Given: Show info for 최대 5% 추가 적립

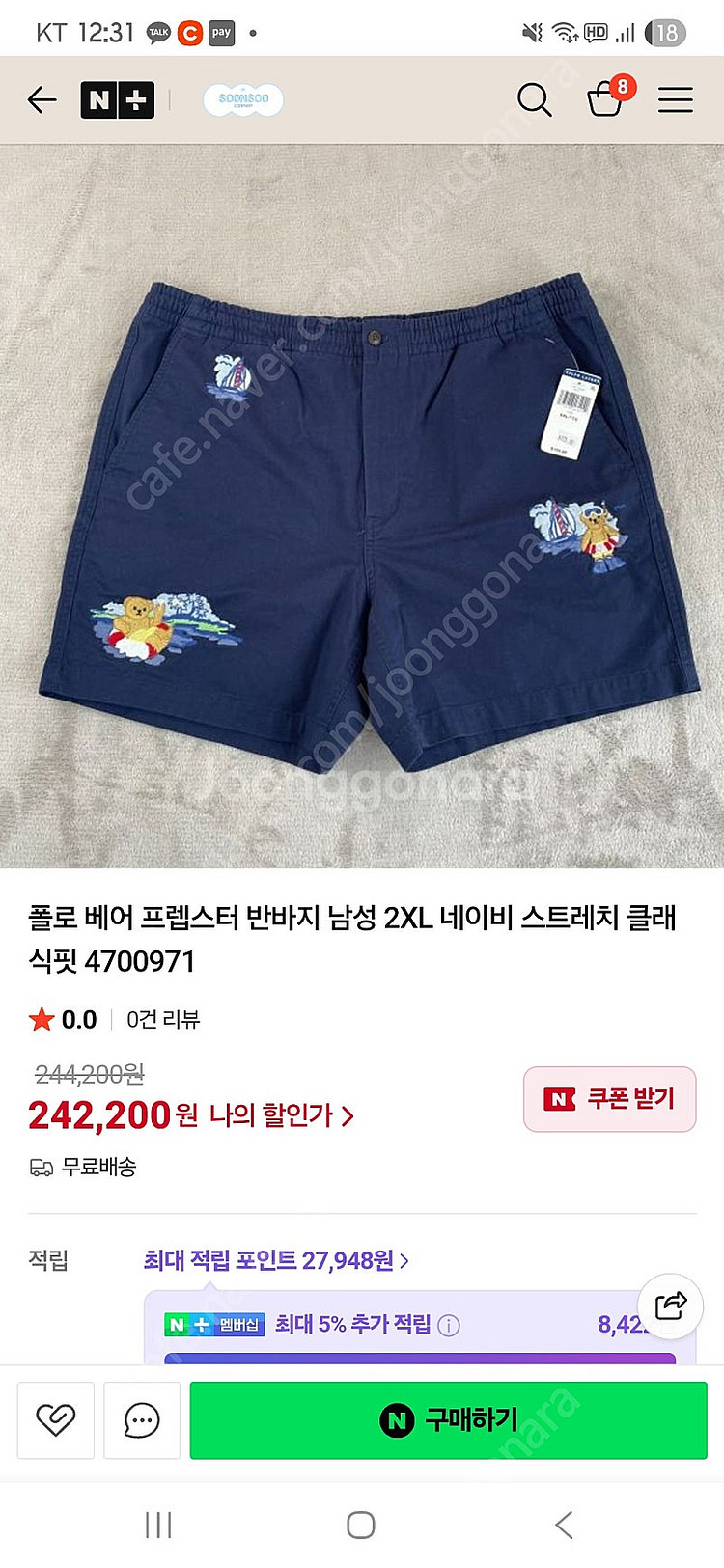Looking at the screenshot, I should coord(449,1325).
